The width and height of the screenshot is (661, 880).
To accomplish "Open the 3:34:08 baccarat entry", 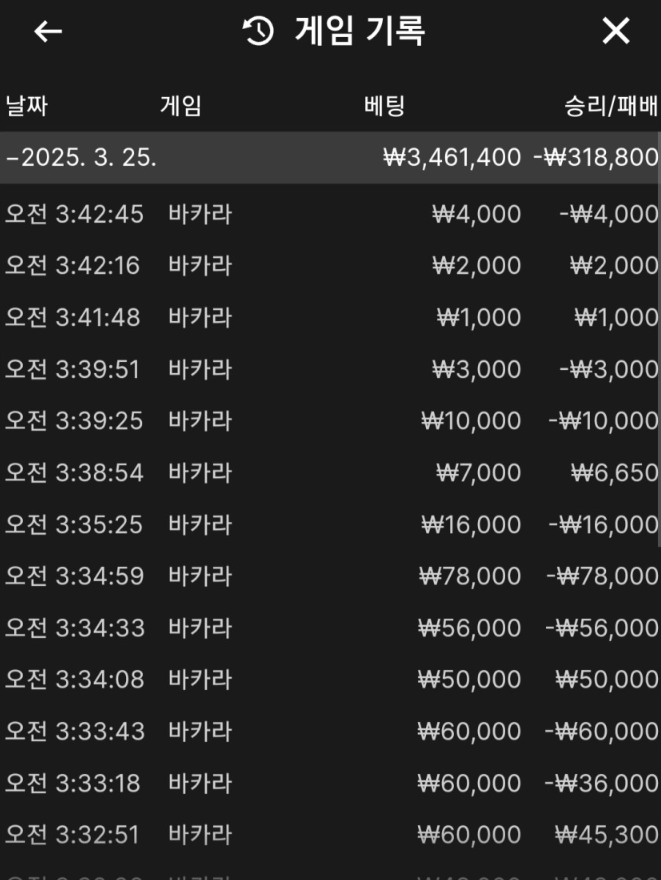I will point(330,680).
